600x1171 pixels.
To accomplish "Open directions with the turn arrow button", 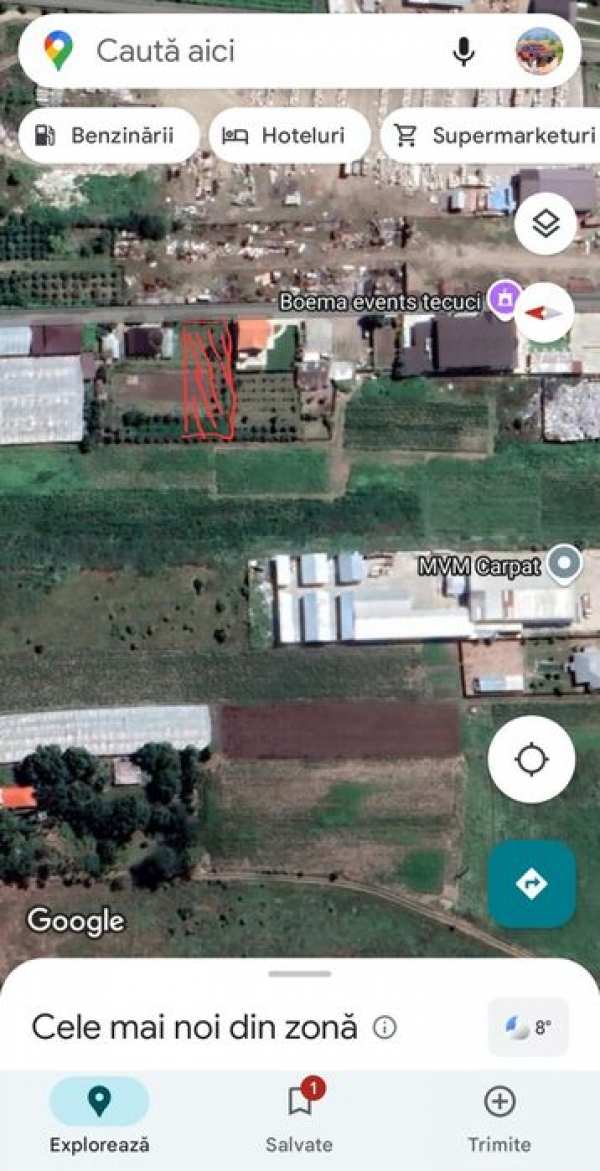I will click(x=531, y=884).
